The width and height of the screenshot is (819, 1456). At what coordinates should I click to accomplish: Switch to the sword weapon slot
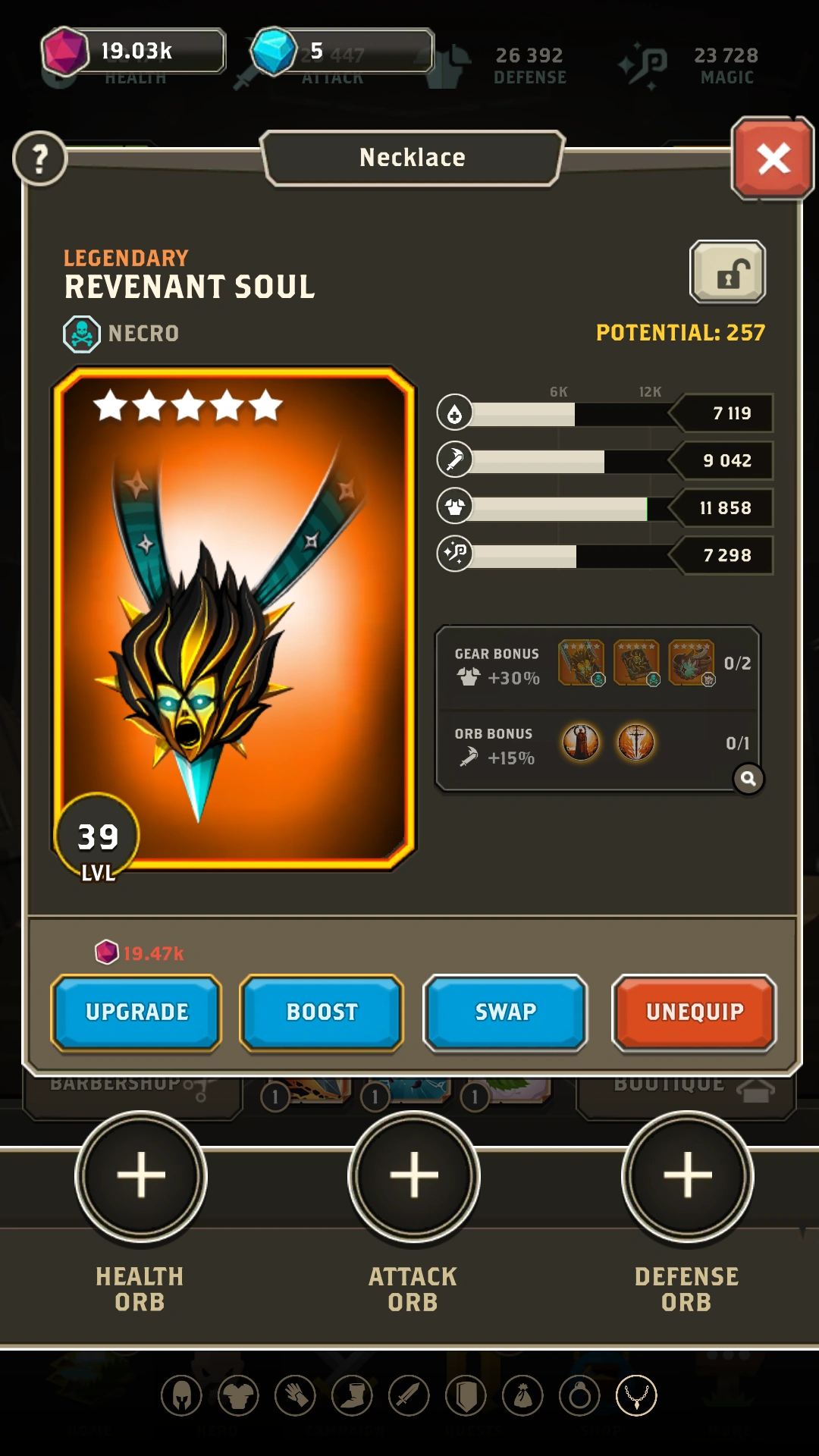click(409, 1395)
